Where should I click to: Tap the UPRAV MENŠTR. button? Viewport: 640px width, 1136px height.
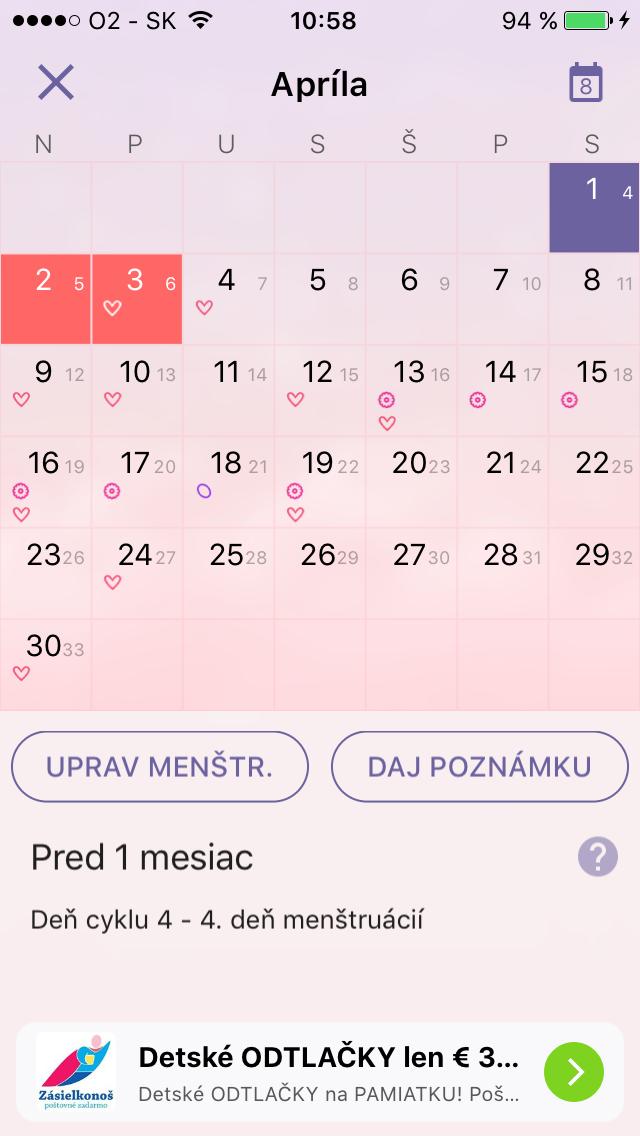(160, 767)
